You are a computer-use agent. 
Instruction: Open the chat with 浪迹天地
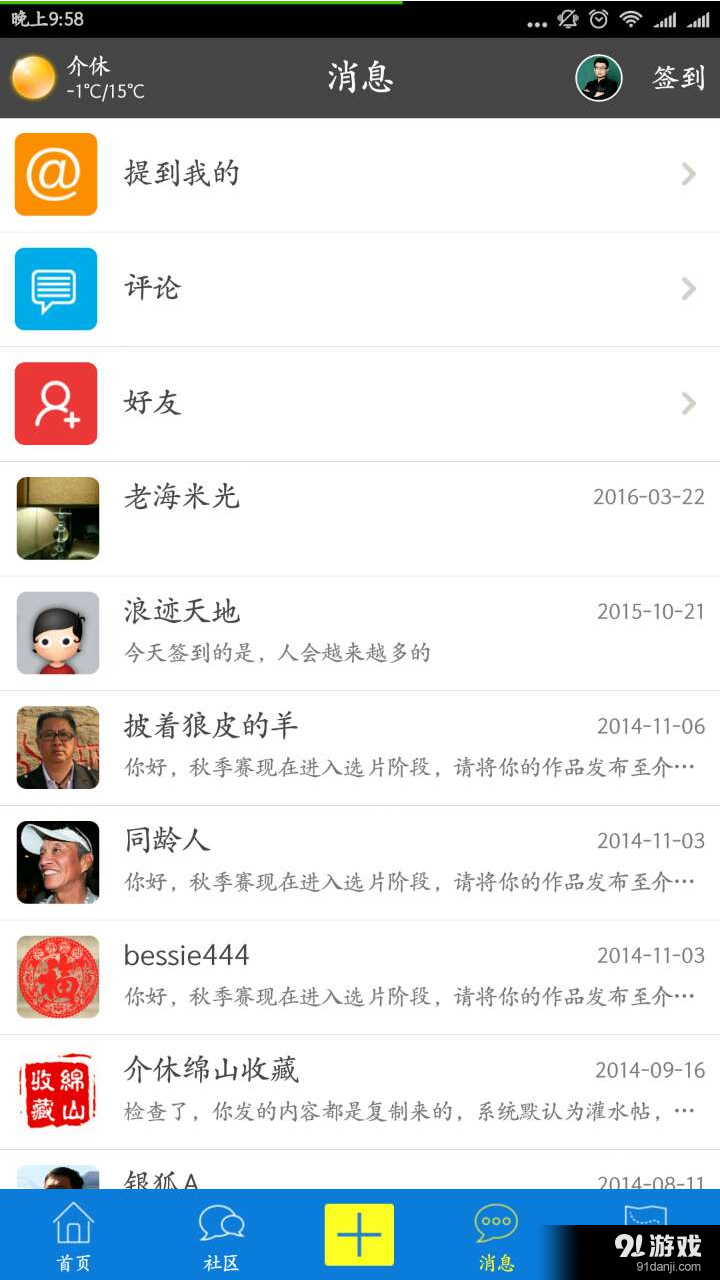pyautogui.click(x=300, y=632)
